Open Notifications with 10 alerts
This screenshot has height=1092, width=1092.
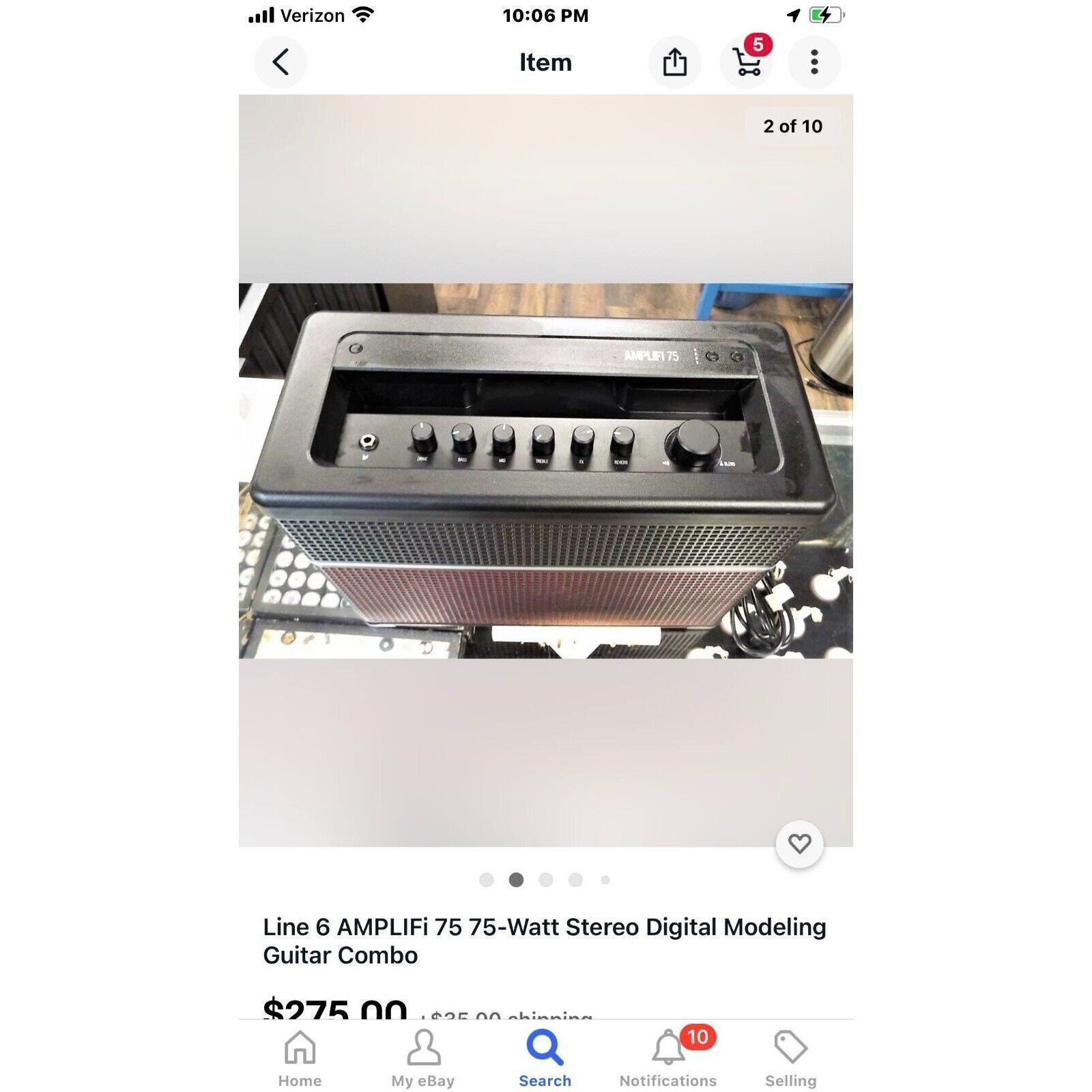pos(668,1059)
